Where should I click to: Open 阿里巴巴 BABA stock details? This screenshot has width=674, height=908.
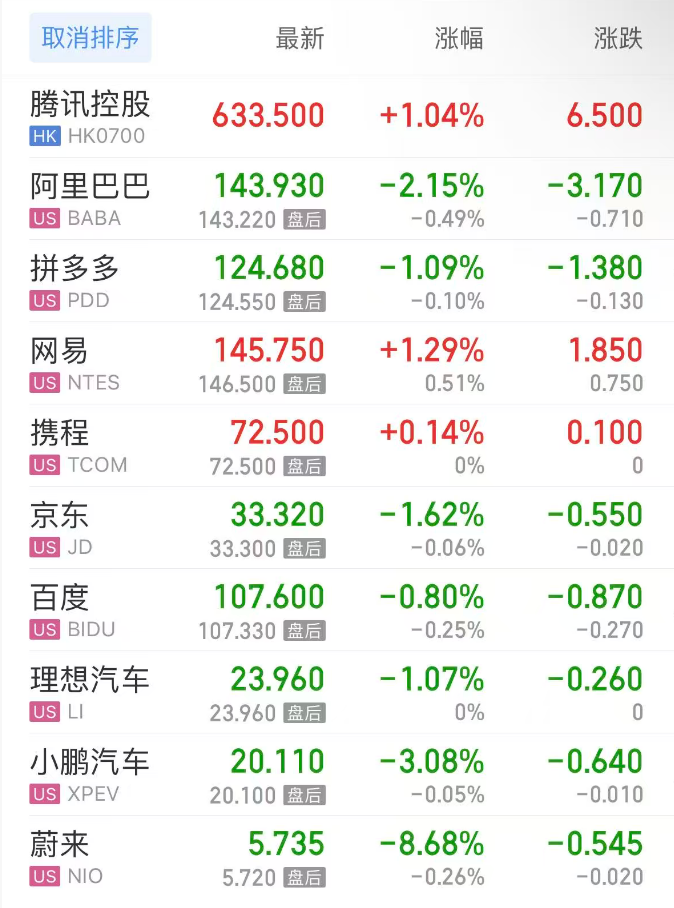coord(90,199)
